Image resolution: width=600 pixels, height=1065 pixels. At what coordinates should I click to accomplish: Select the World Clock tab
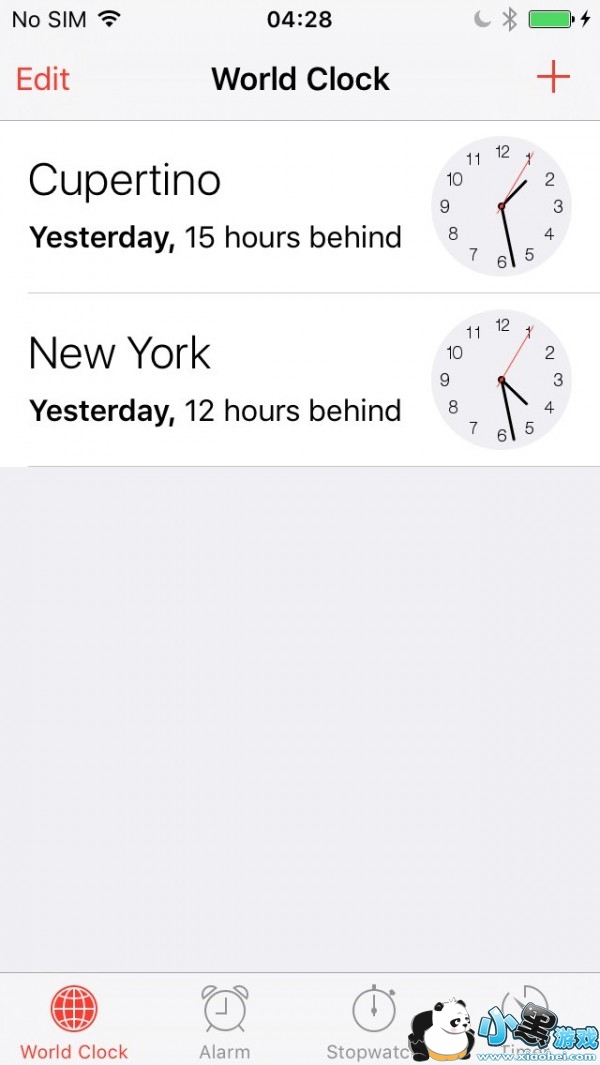click(74, 1020)
